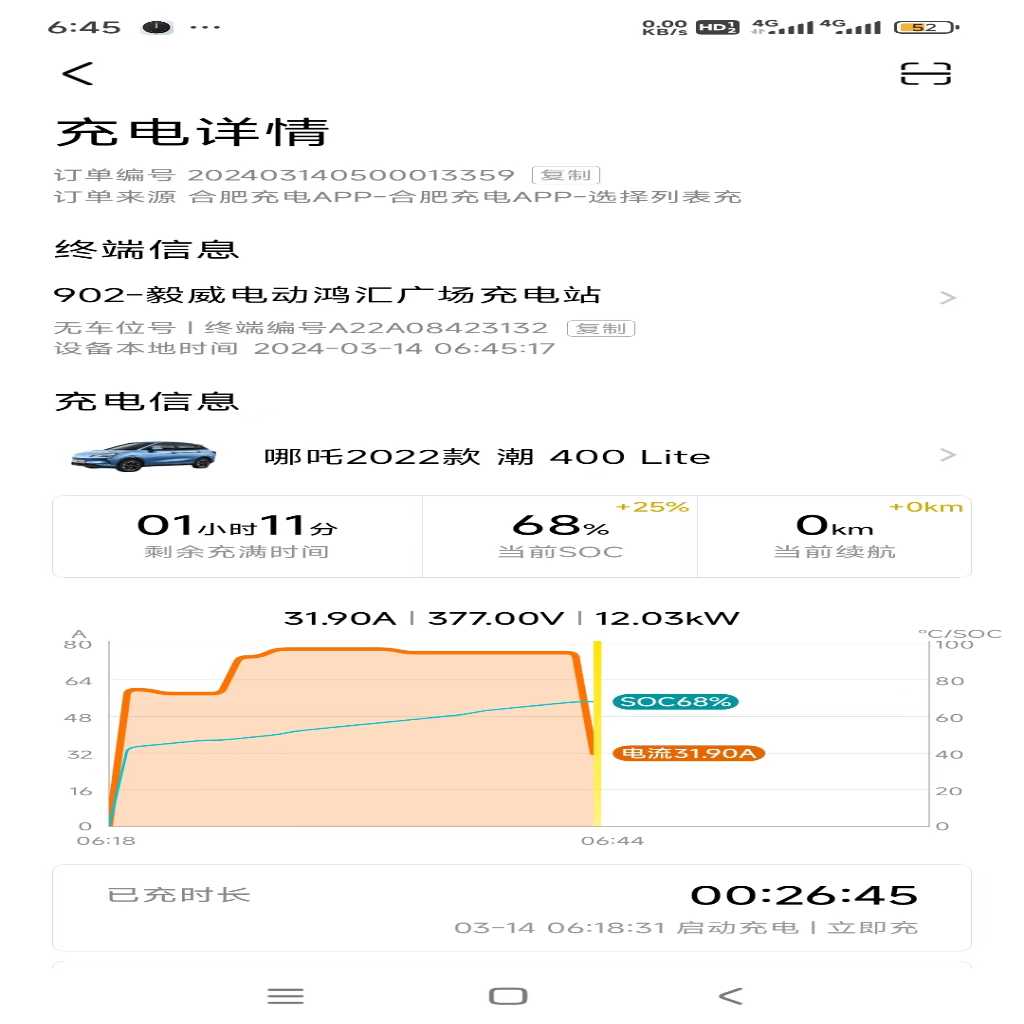Copy the order number 订单编号
This screenshot has width=1024, height=1024.
pos(566,176)
